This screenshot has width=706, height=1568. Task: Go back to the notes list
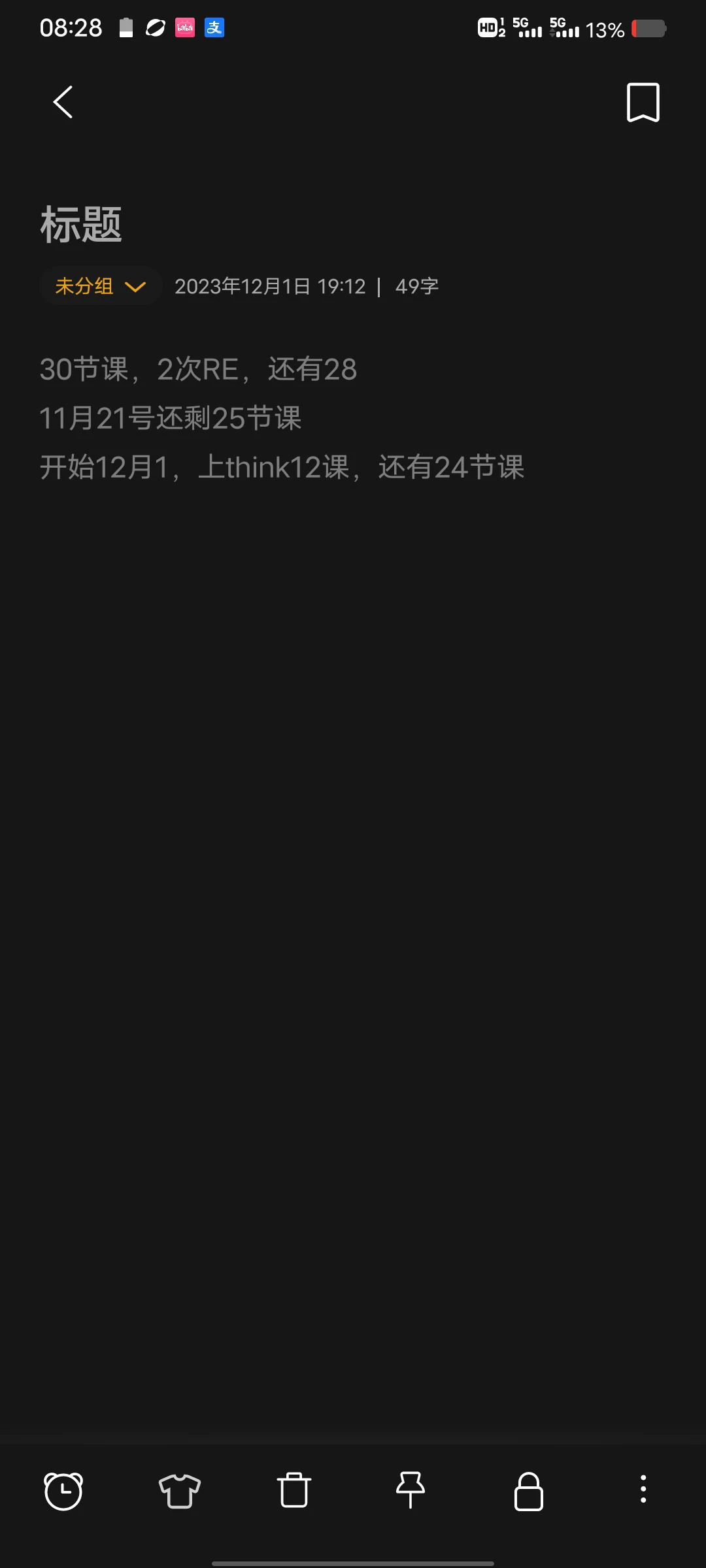(63, 103)
